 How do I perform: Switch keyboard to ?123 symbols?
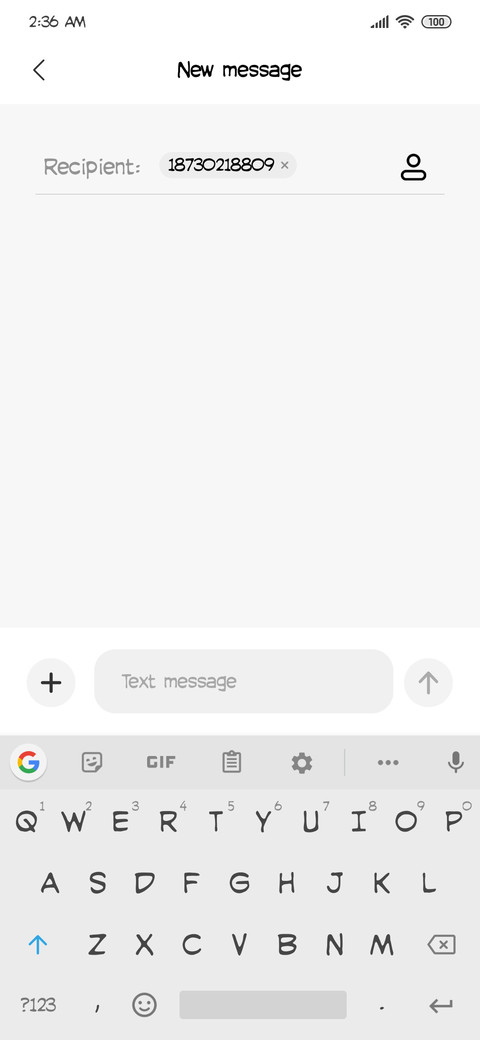point(38,1005)
